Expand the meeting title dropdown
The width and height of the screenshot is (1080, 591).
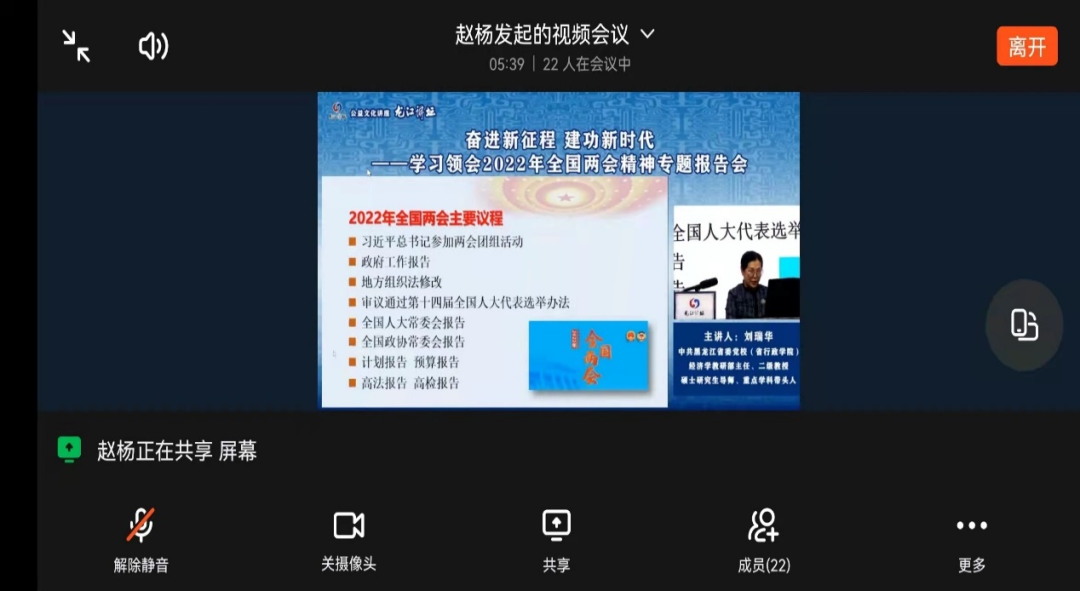click(x=647, y=34)
